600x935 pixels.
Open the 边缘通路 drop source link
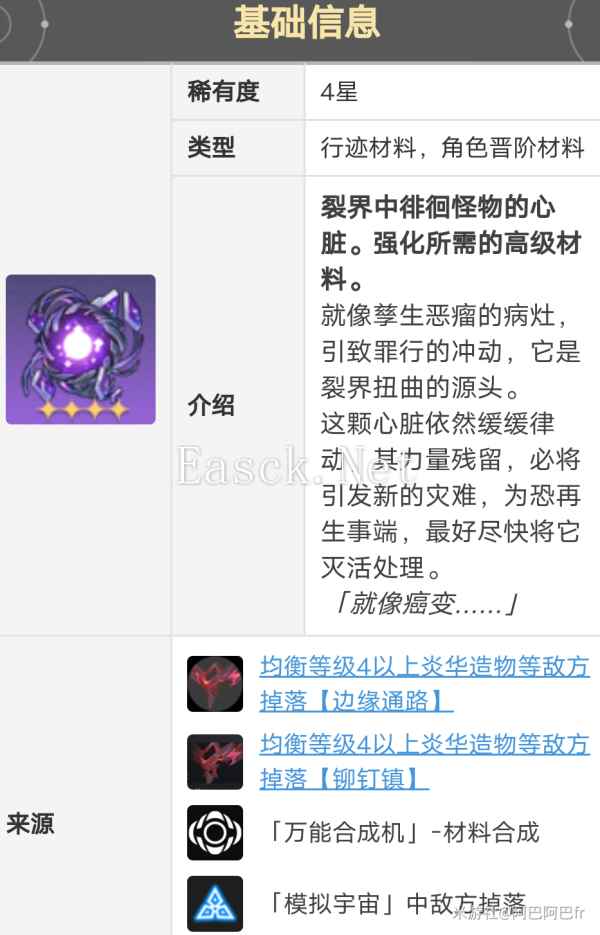424,683
